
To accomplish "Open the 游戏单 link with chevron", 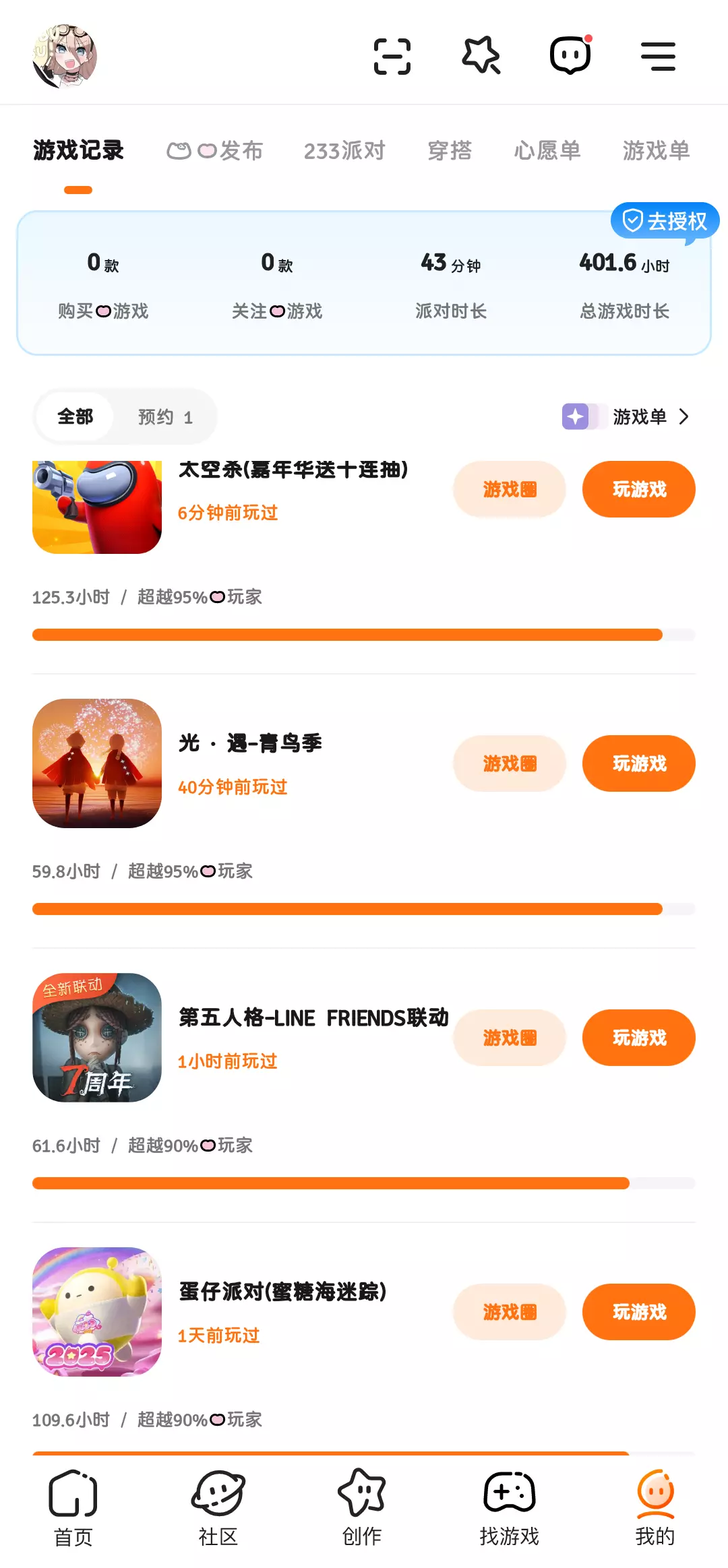I will pos(627,417).
